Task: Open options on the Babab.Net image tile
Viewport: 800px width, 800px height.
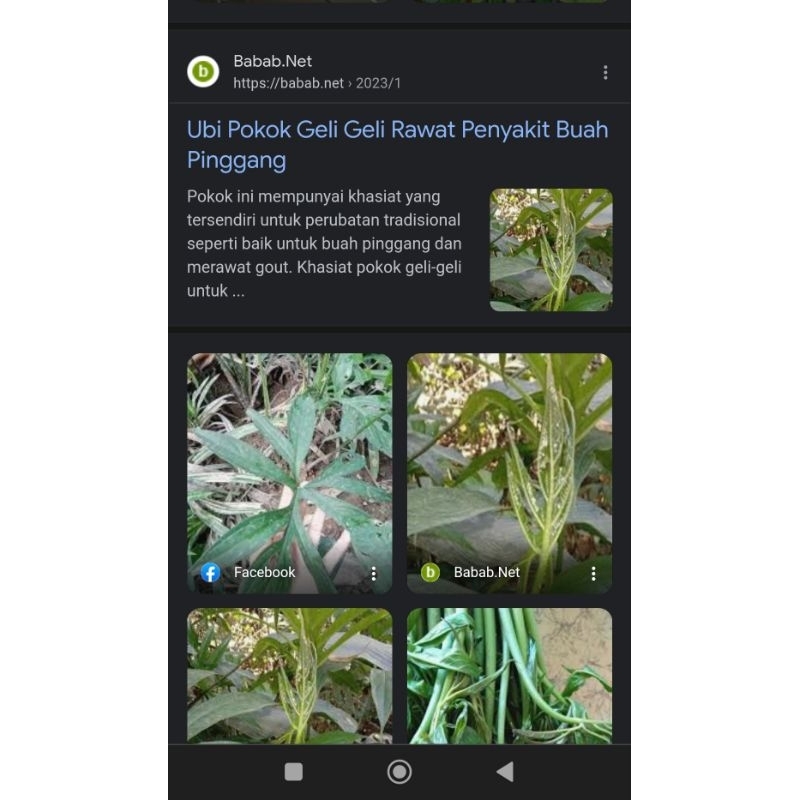Action: pyautogui.click(x=593, y=573)
